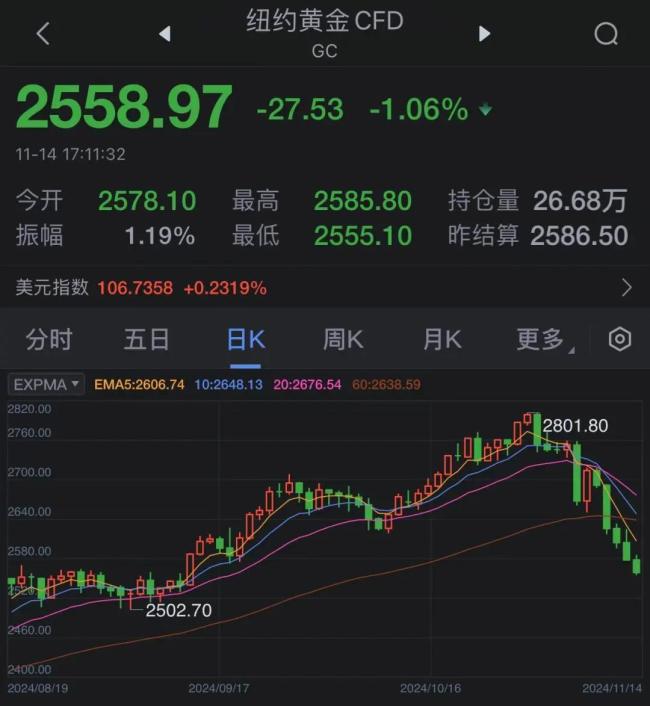650x706 pixels.
Task: Open the EXPMA indicator dropdown
Action: click(47, 384)
